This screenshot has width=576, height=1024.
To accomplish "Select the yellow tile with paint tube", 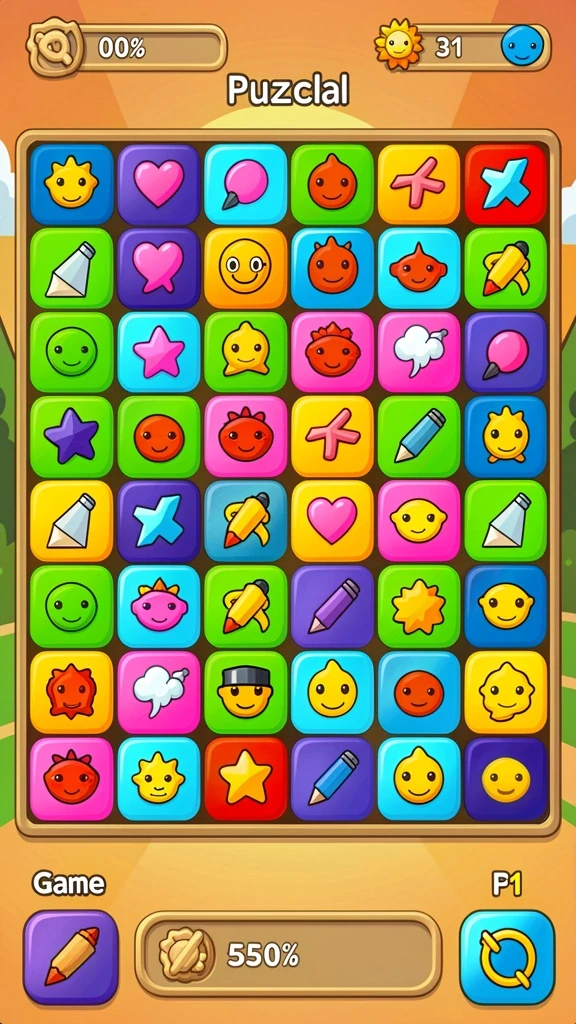I will tap(72, 521).
